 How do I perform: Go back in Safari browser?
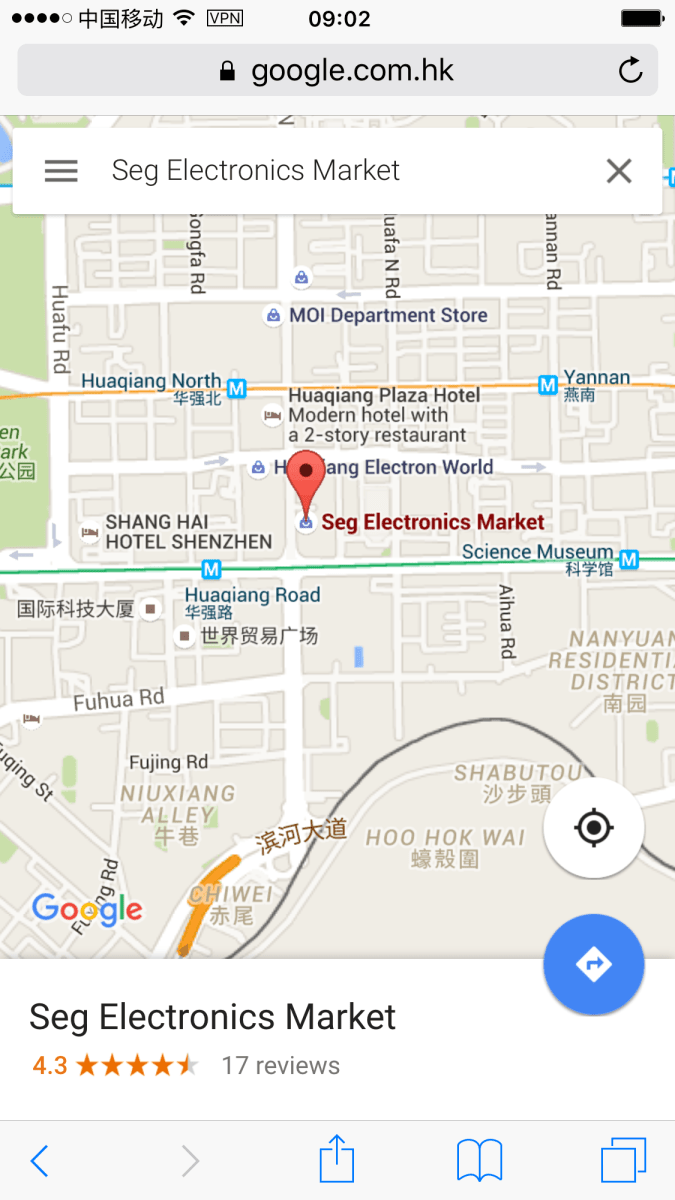(40, 1161)
